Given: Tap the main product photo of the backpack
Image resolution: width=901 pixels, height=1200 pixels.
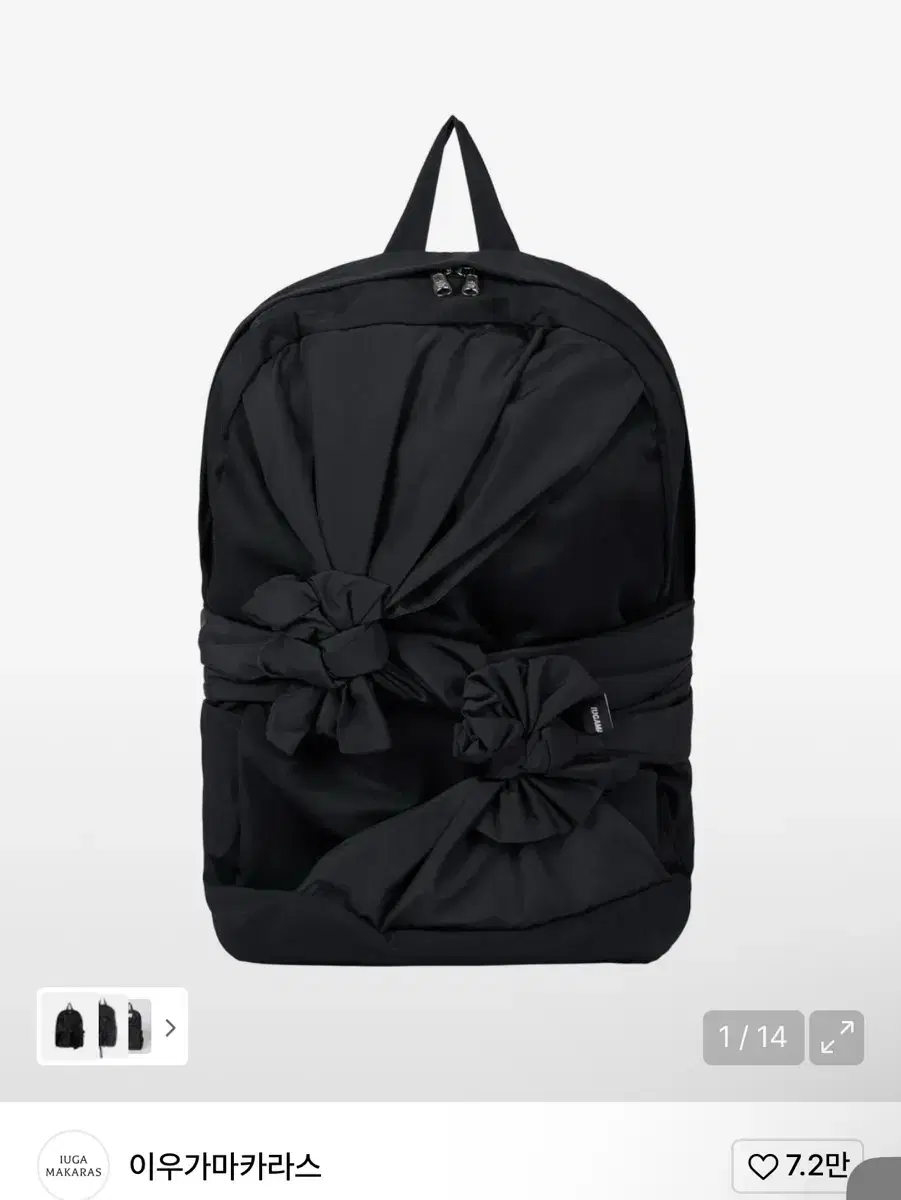Looking at the screenshot, I should click(x=450, y=550).
